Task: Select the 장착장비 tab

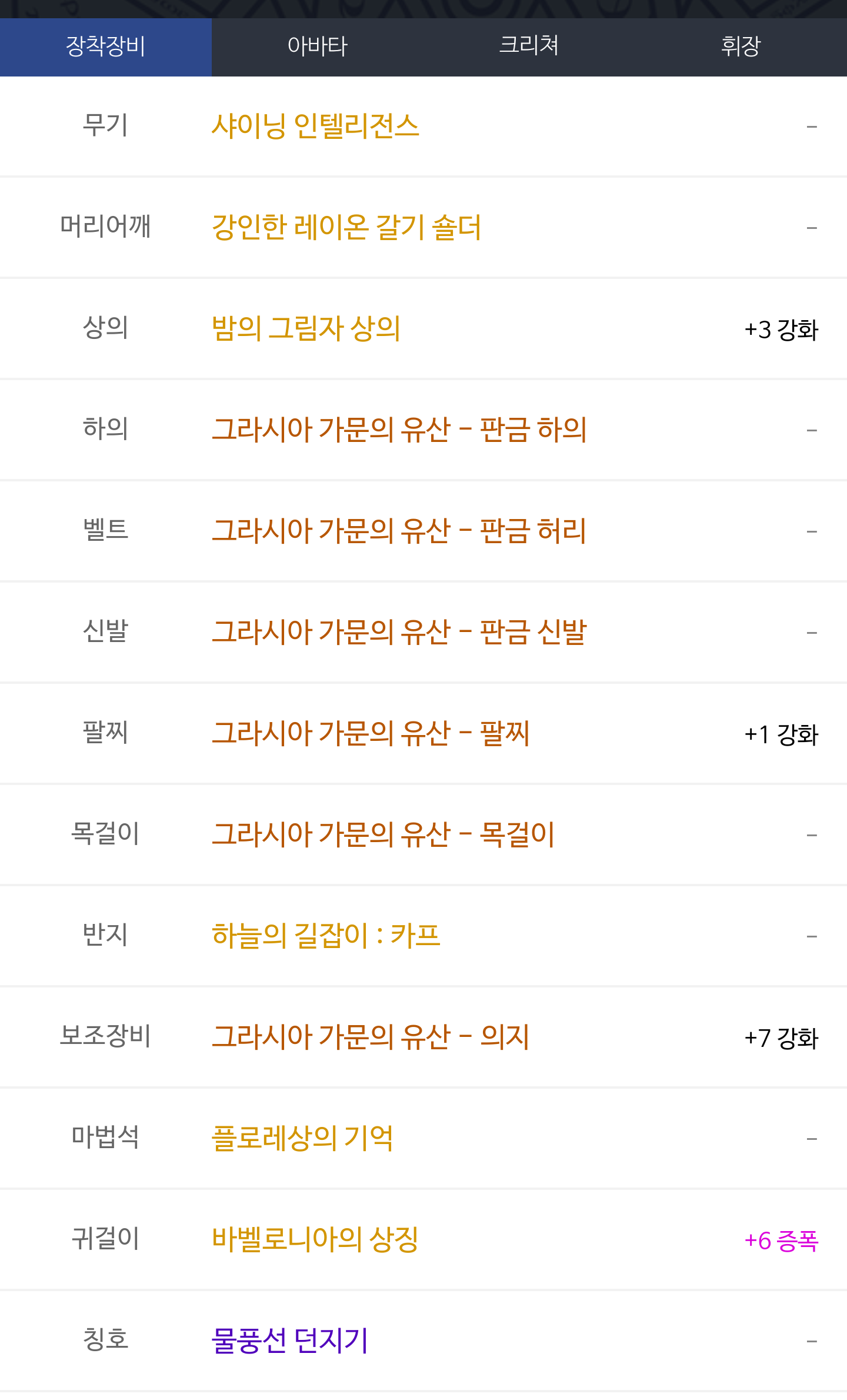Action: (x=106, y=46)
